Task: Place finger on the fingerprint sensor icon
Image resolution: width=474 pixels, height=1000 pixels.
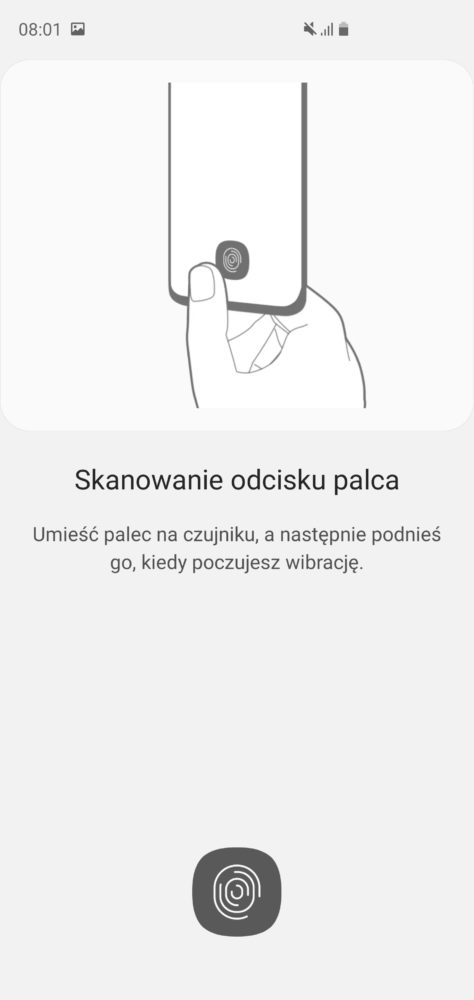Action: click(237, 891)
